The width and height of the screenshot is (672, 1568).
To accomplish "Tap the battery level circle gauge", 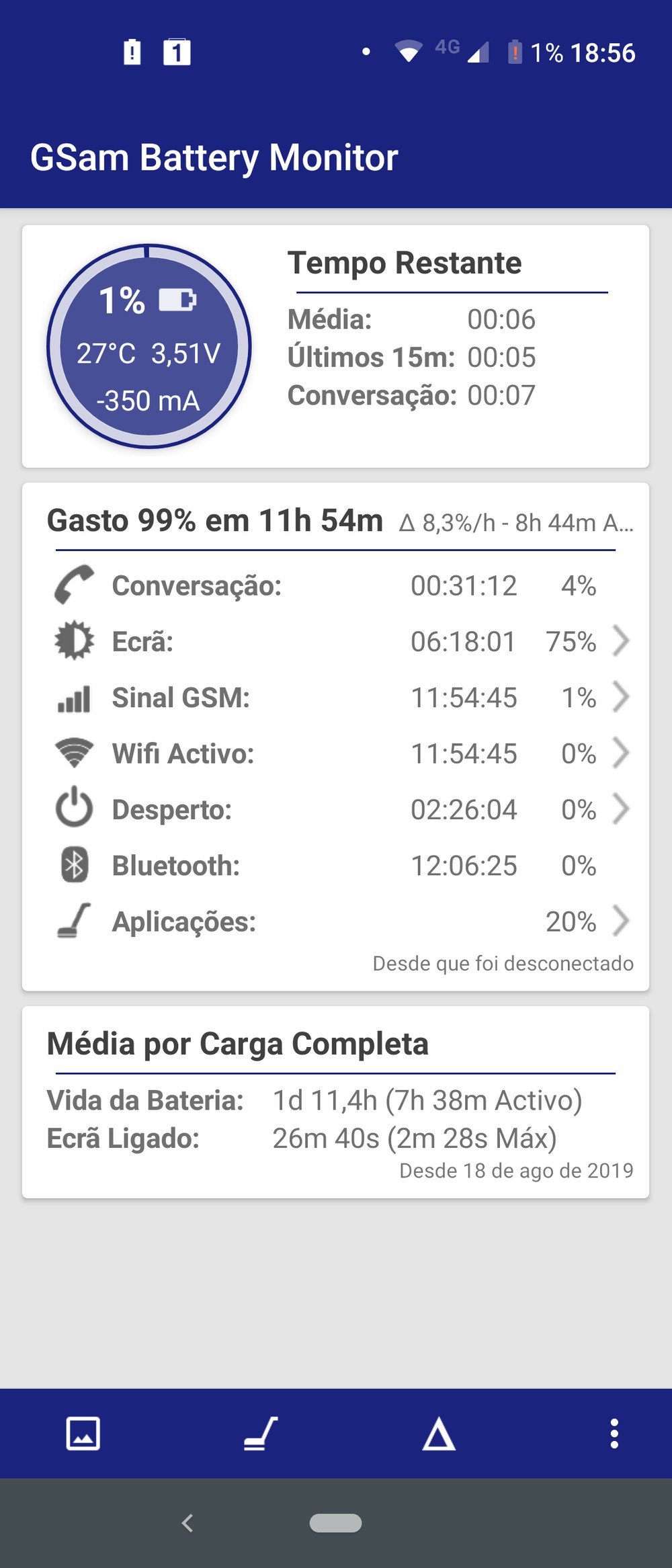I will (149, 346).
